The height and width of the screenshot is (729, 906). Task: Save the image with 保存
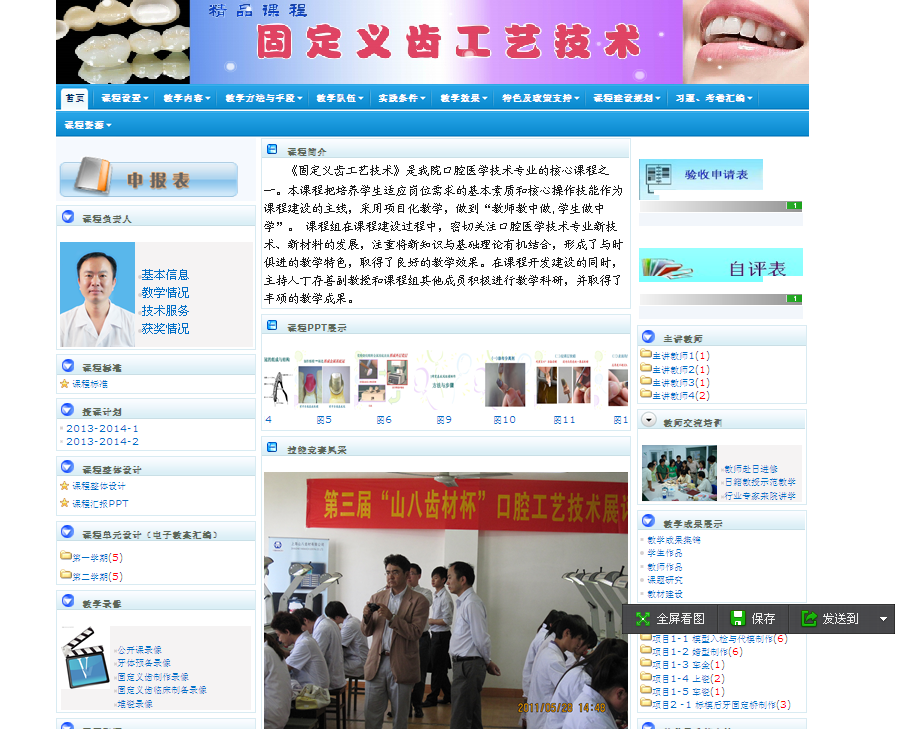click(x=753, y=619)
